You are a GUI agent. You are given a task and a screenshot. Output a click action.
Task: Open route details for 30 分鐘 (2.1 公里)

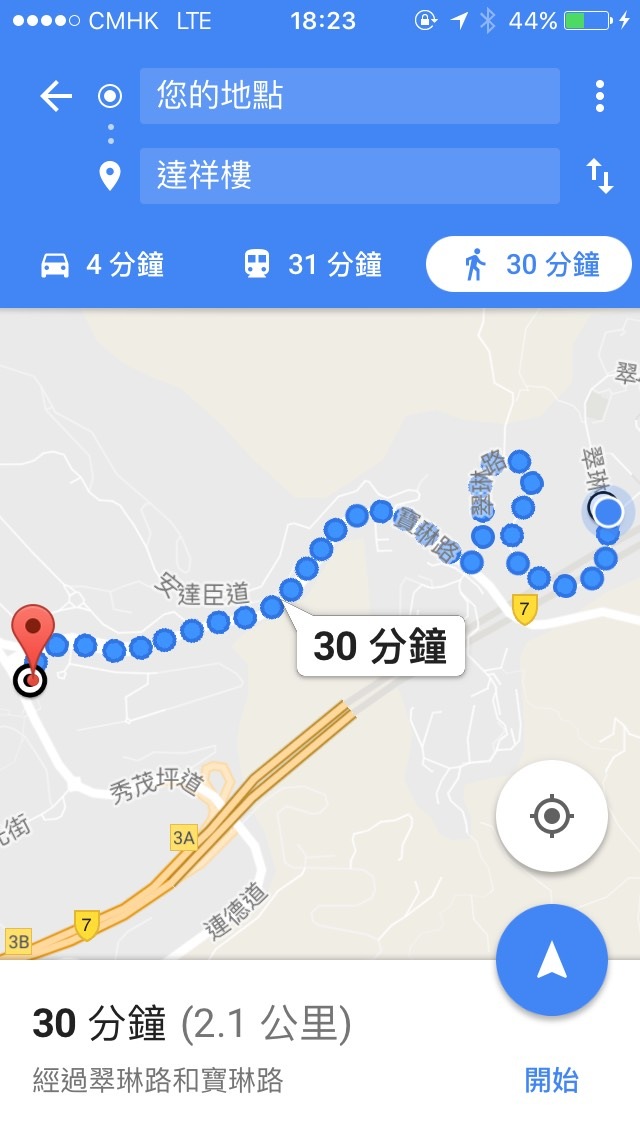point(192,1024)
